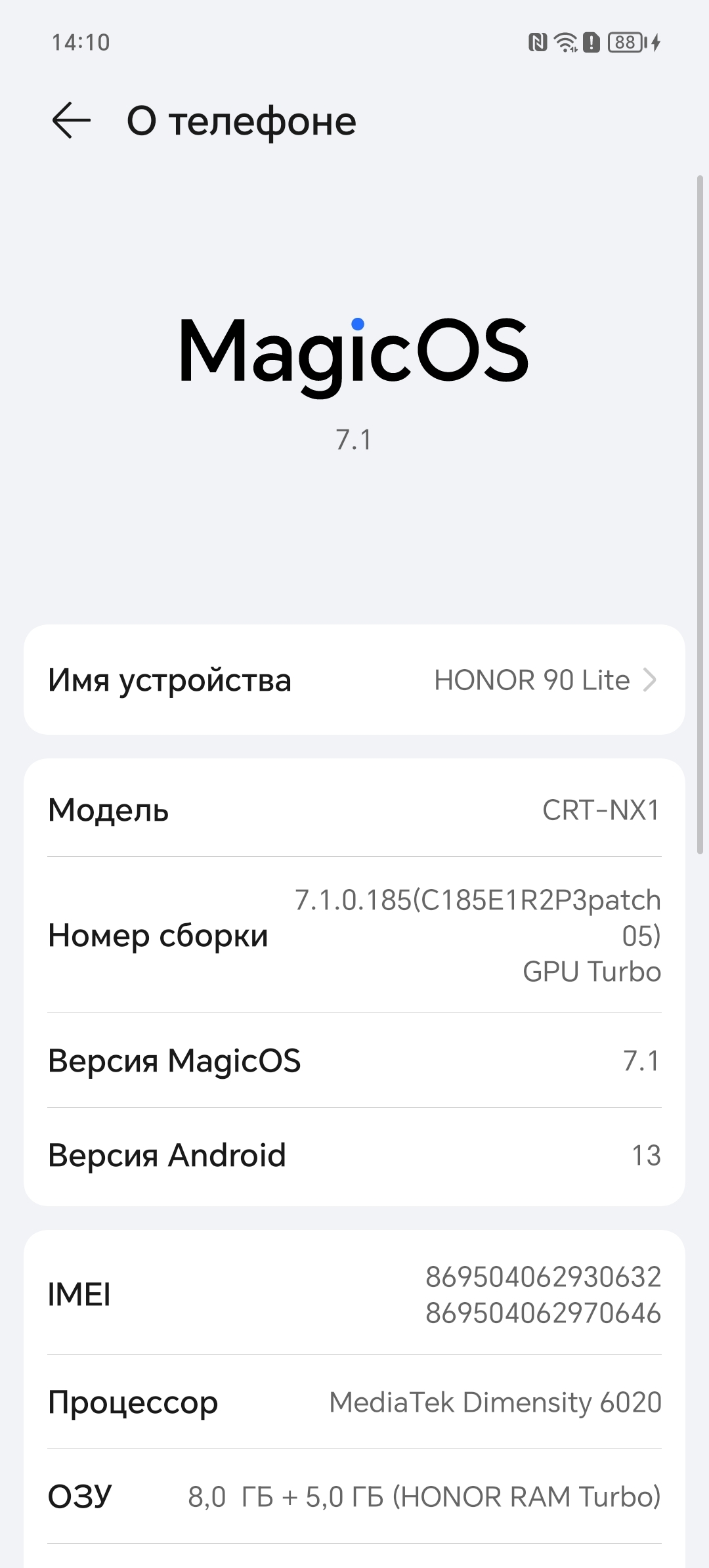Go back from the О телефоне screen
This screenshot has width=709, height=1568.
pos(71,121)
